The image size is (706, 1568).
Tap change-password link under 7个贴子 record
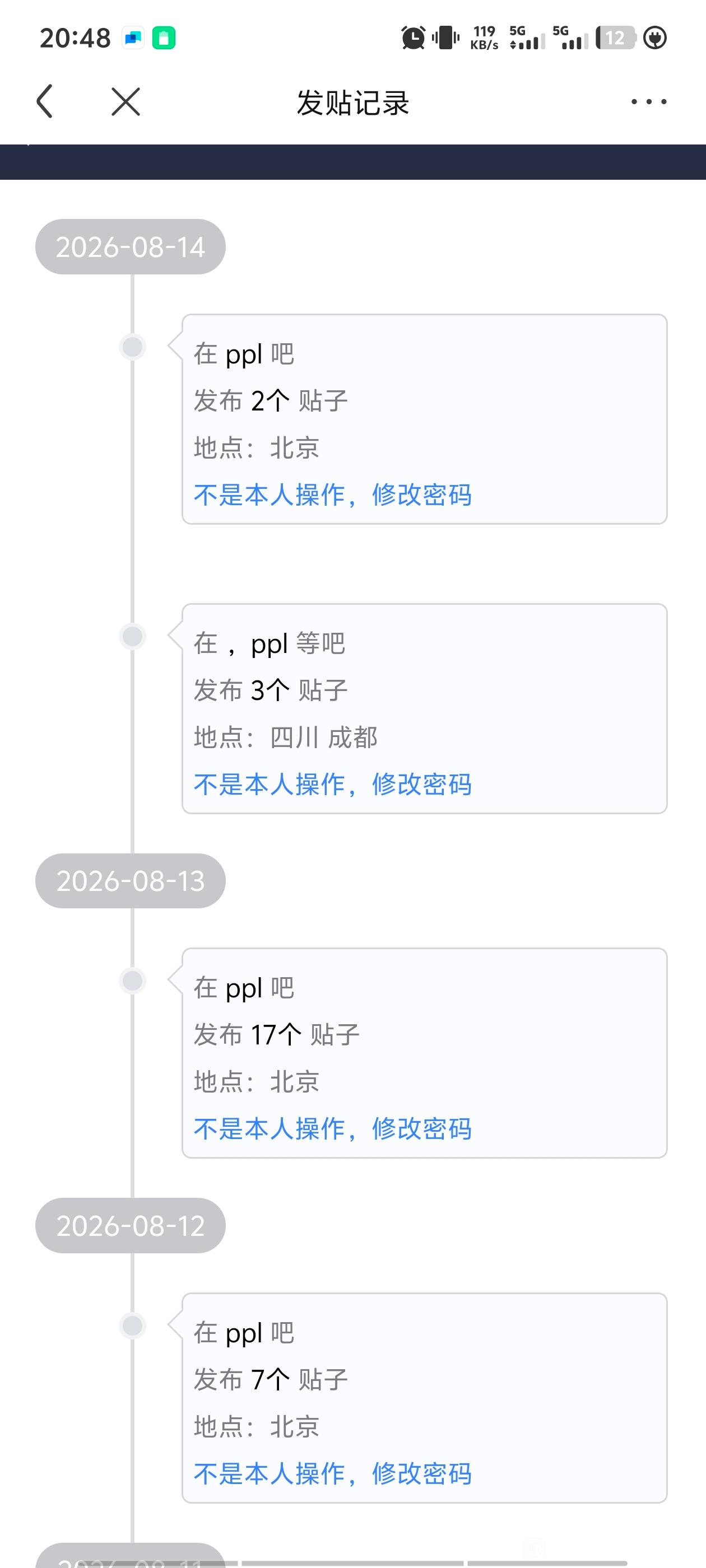click(333, 1474)
